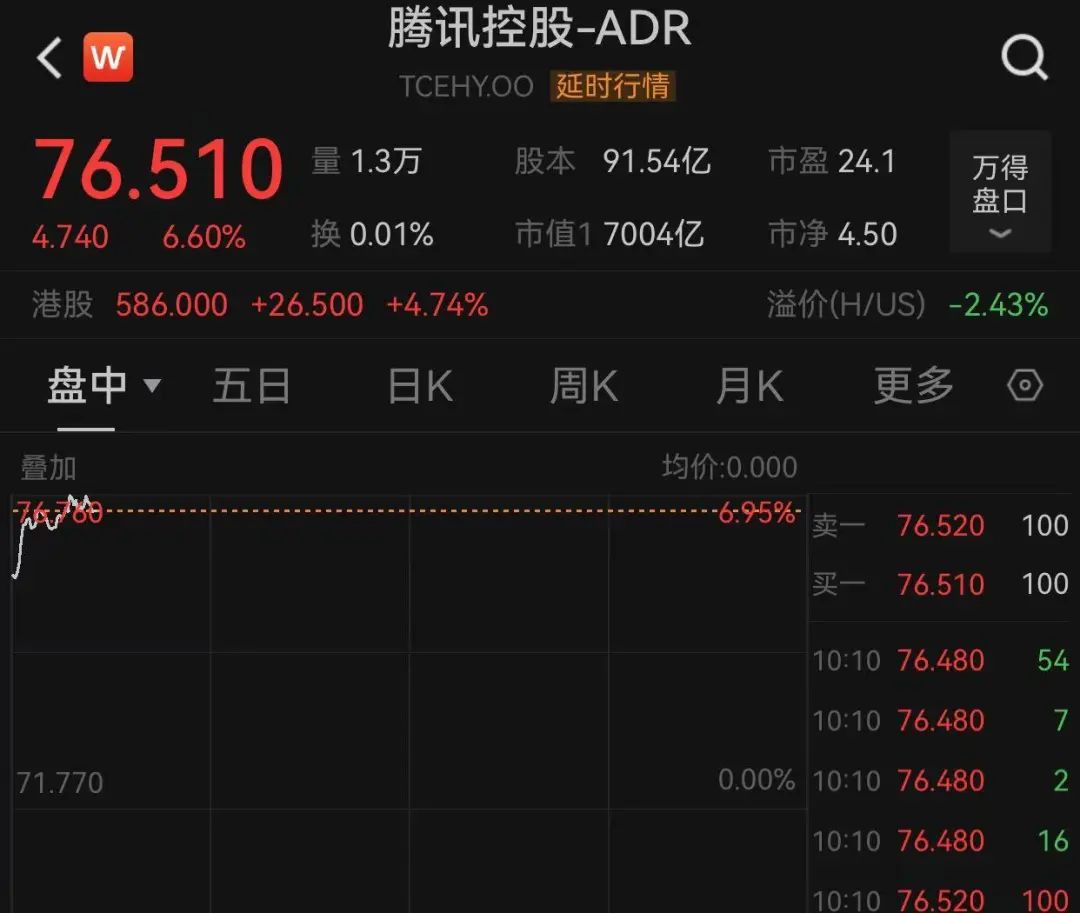Go back using the top-left arrow
This screenshot has width=1080, height=913.
pyautogui.click(x=48, y=58)
